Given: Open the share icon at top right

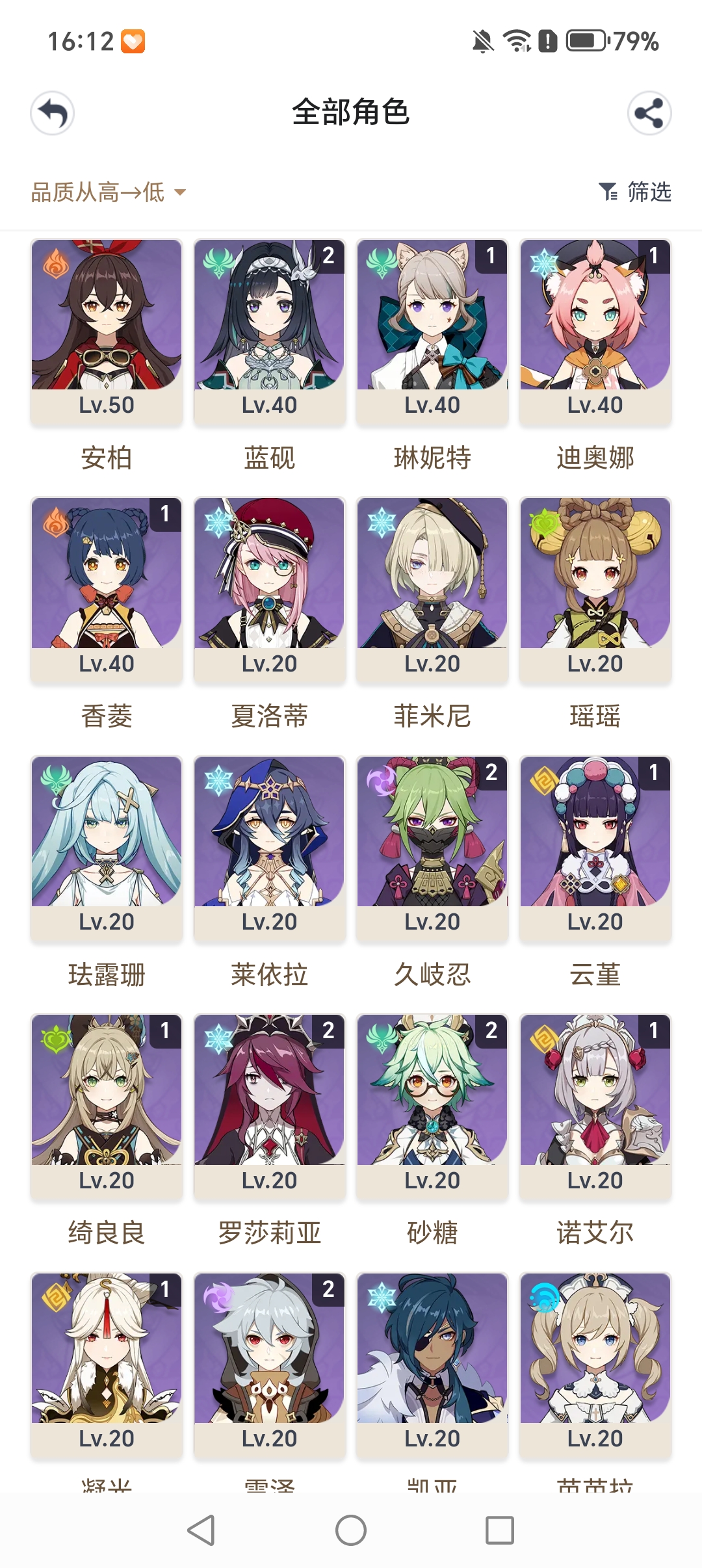Looking at the screenshot, I should pos(651,113).
